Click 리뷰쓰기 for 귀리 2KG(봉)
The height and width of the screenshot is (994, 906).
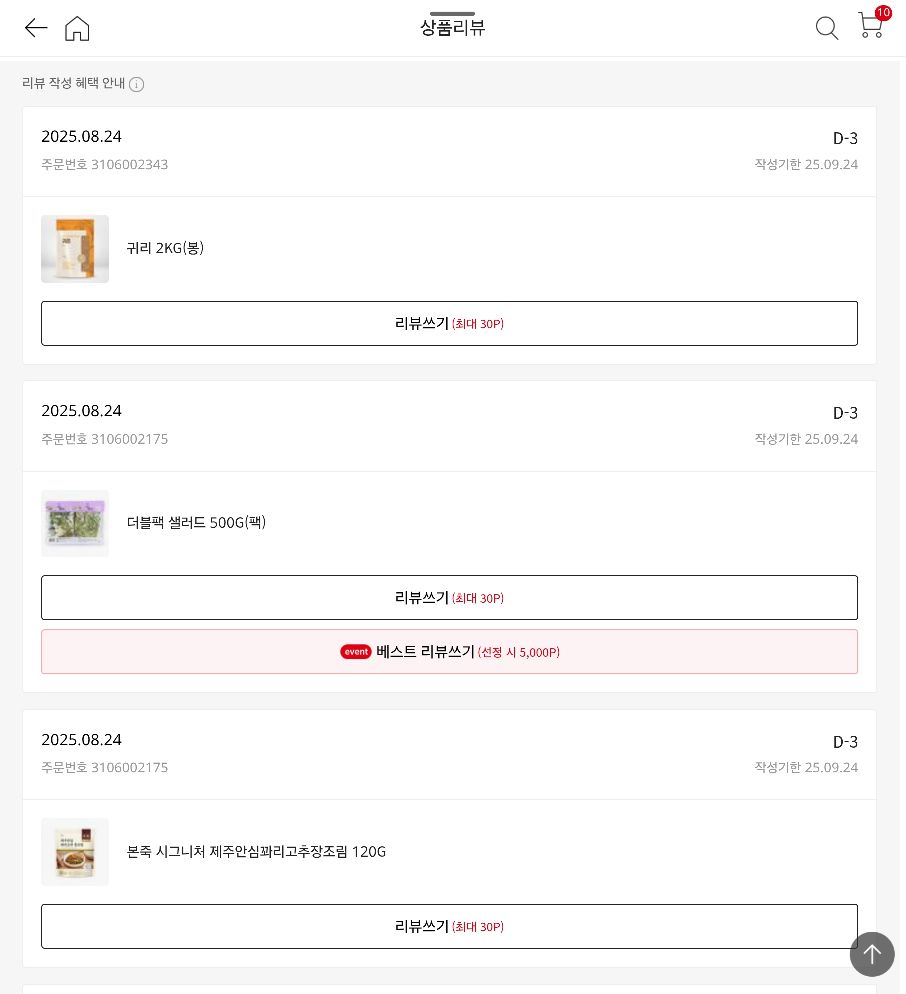tap(449, 323)
